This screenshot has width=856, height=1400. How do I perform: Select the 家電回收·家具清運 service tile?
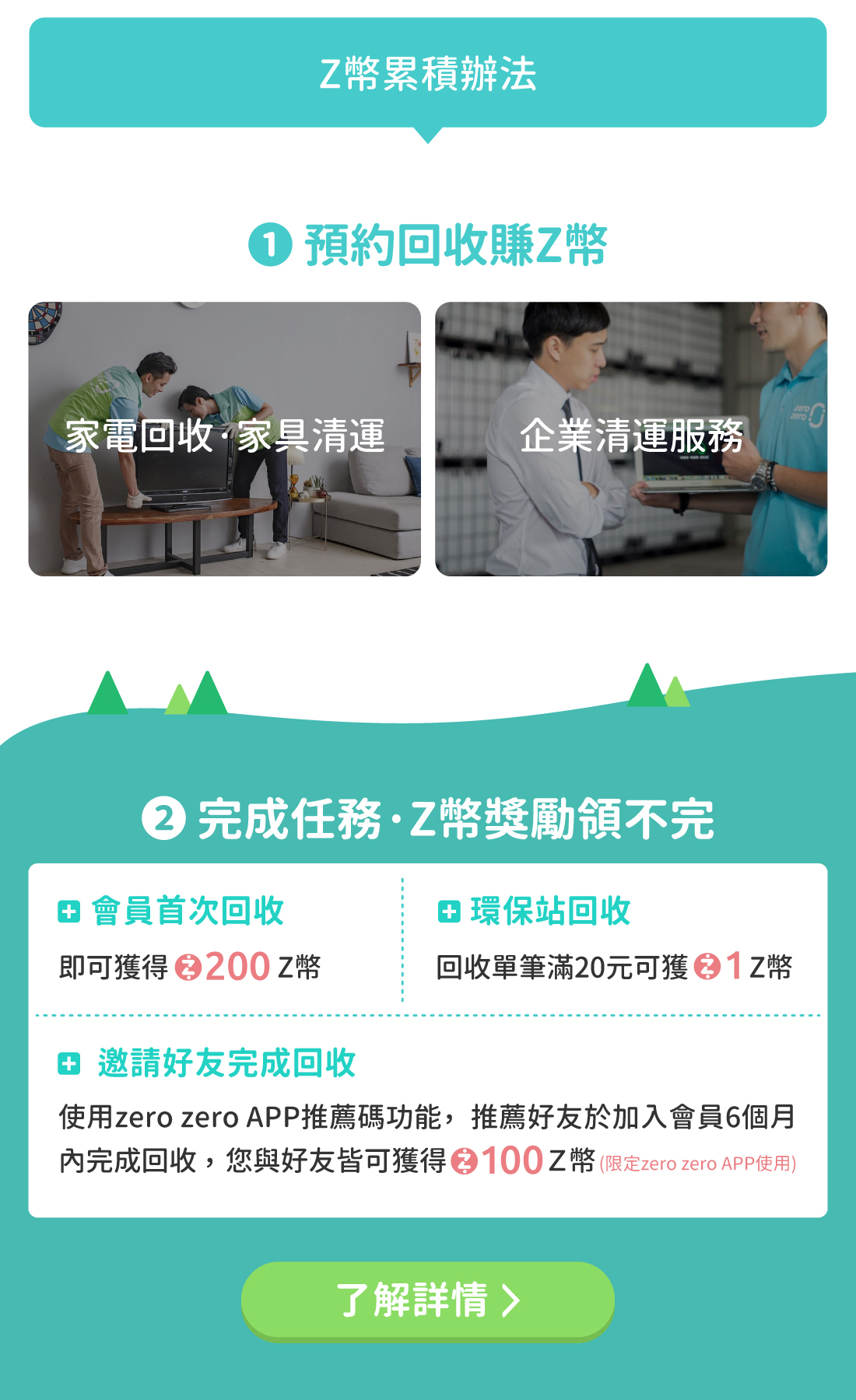pos(225,439)
